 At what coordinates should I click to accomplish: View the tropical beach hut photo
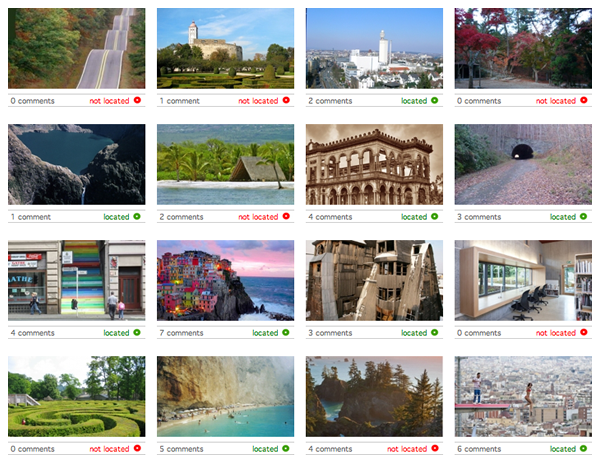click(x=225, y=164)
